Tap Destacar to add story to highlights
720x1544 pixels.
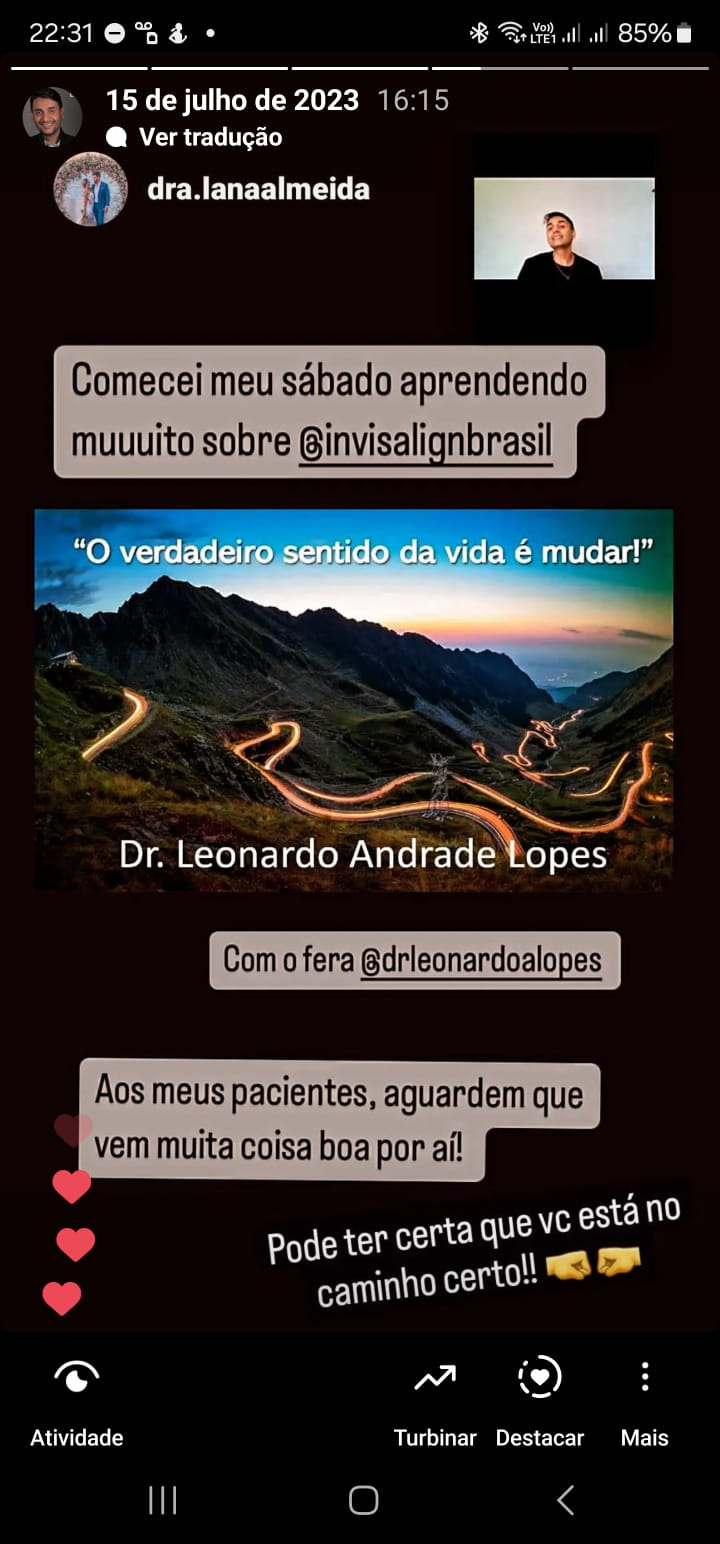pos(539,1400)
